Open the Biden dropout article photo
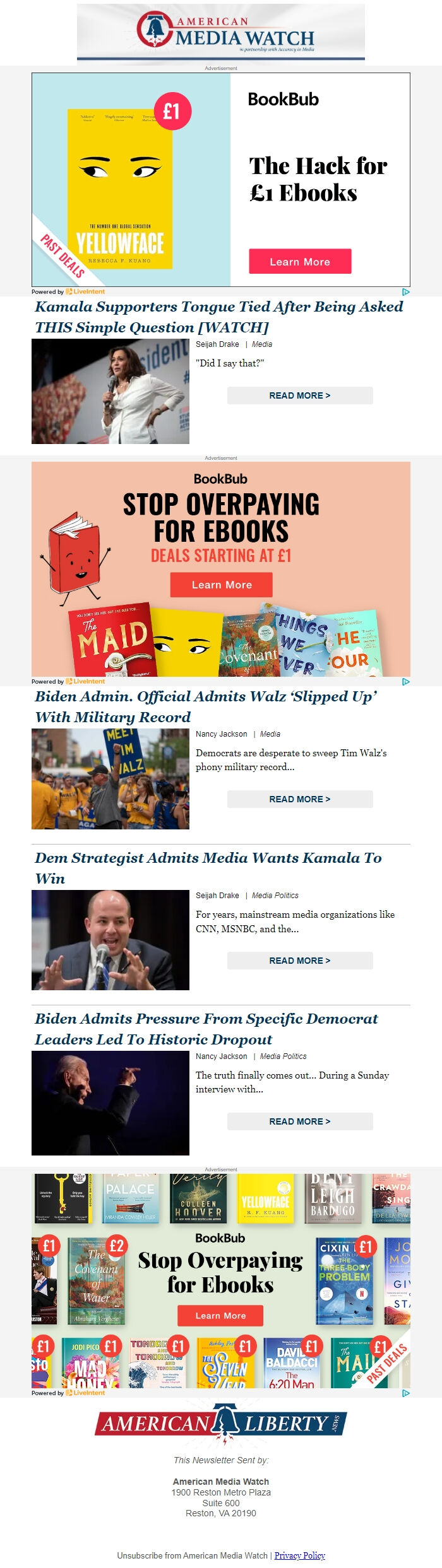Viewport: 442px width, 1568px height. click(x=110, y=1103)
